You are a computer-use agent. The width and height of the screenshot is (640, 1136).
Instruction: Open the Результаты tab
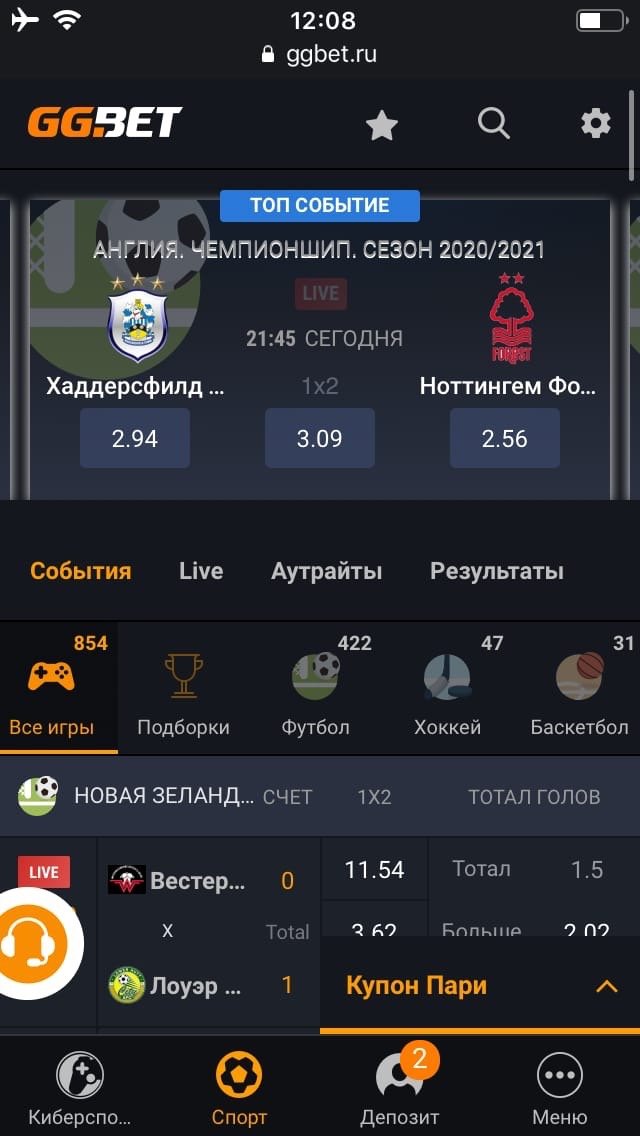[x=497, y=571]
